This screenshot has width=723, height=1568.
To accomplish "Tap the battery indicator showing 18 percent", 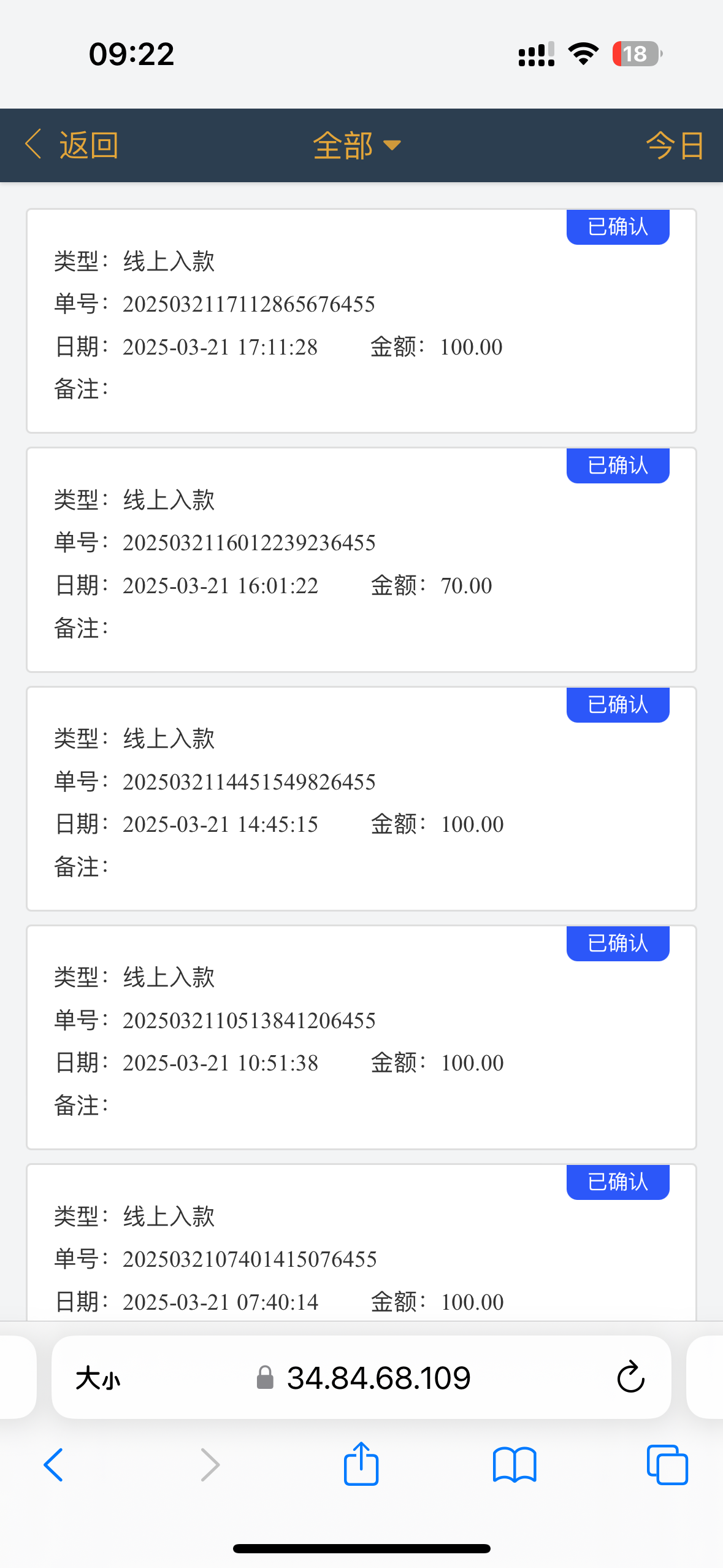I will tap(635, 55).
